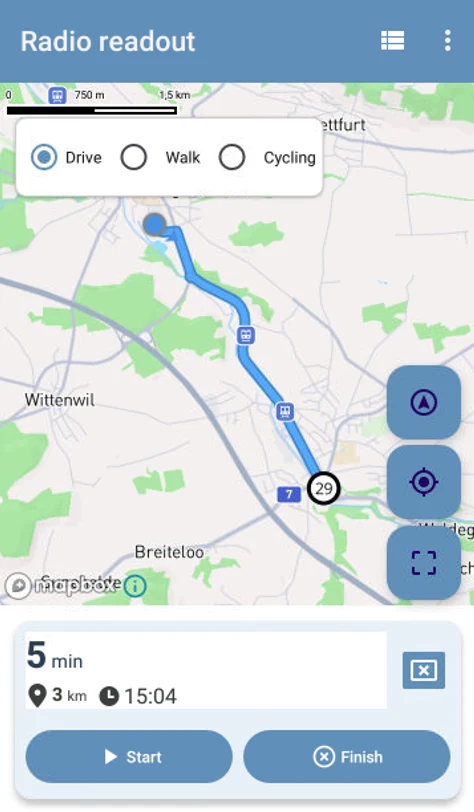The width and height of the screenshot is (474, 812).
Task: Finish the current route
Action: tap(347, 757)
